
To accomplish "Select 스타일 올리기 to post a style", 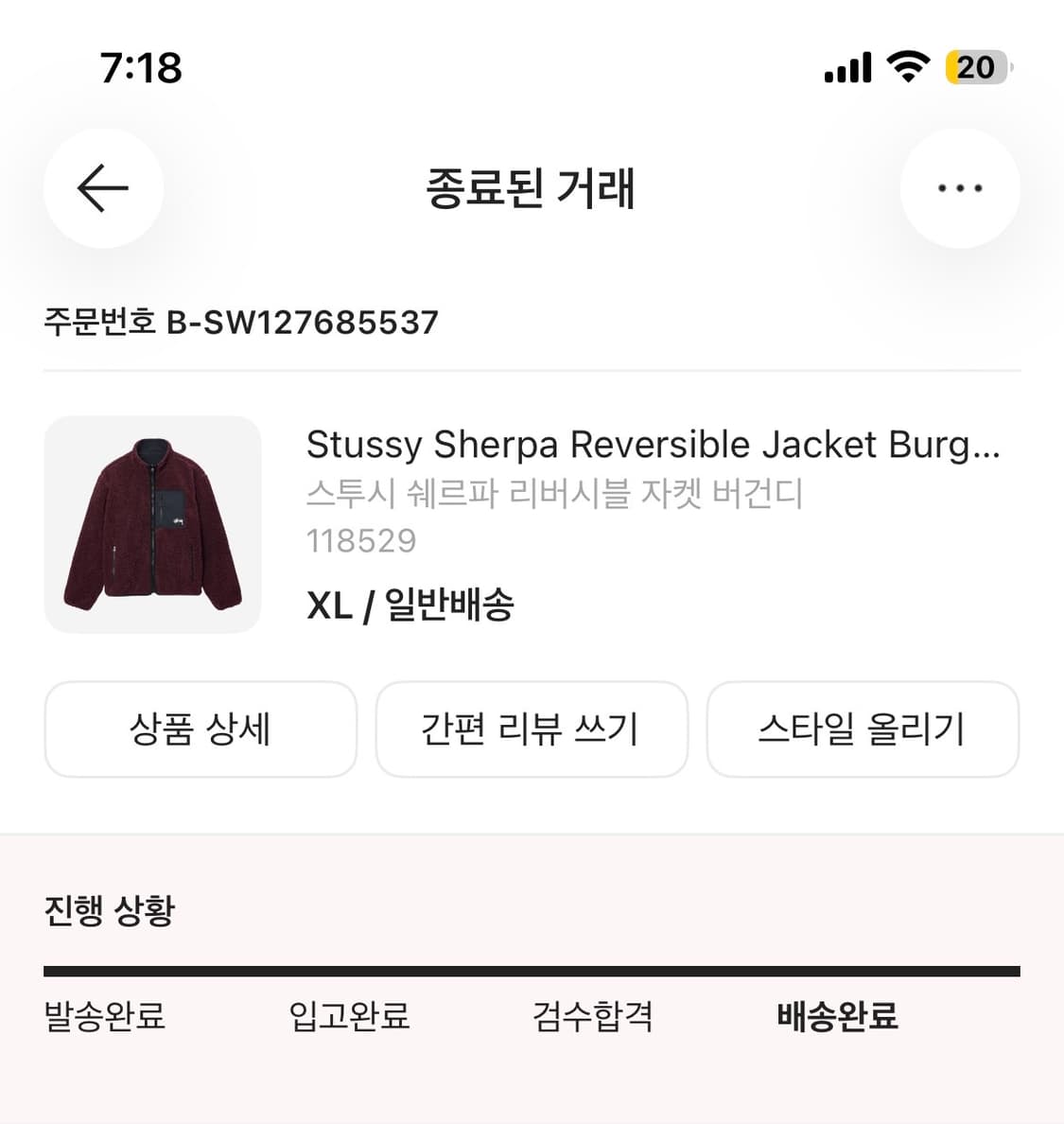I will tap(863, 729).
